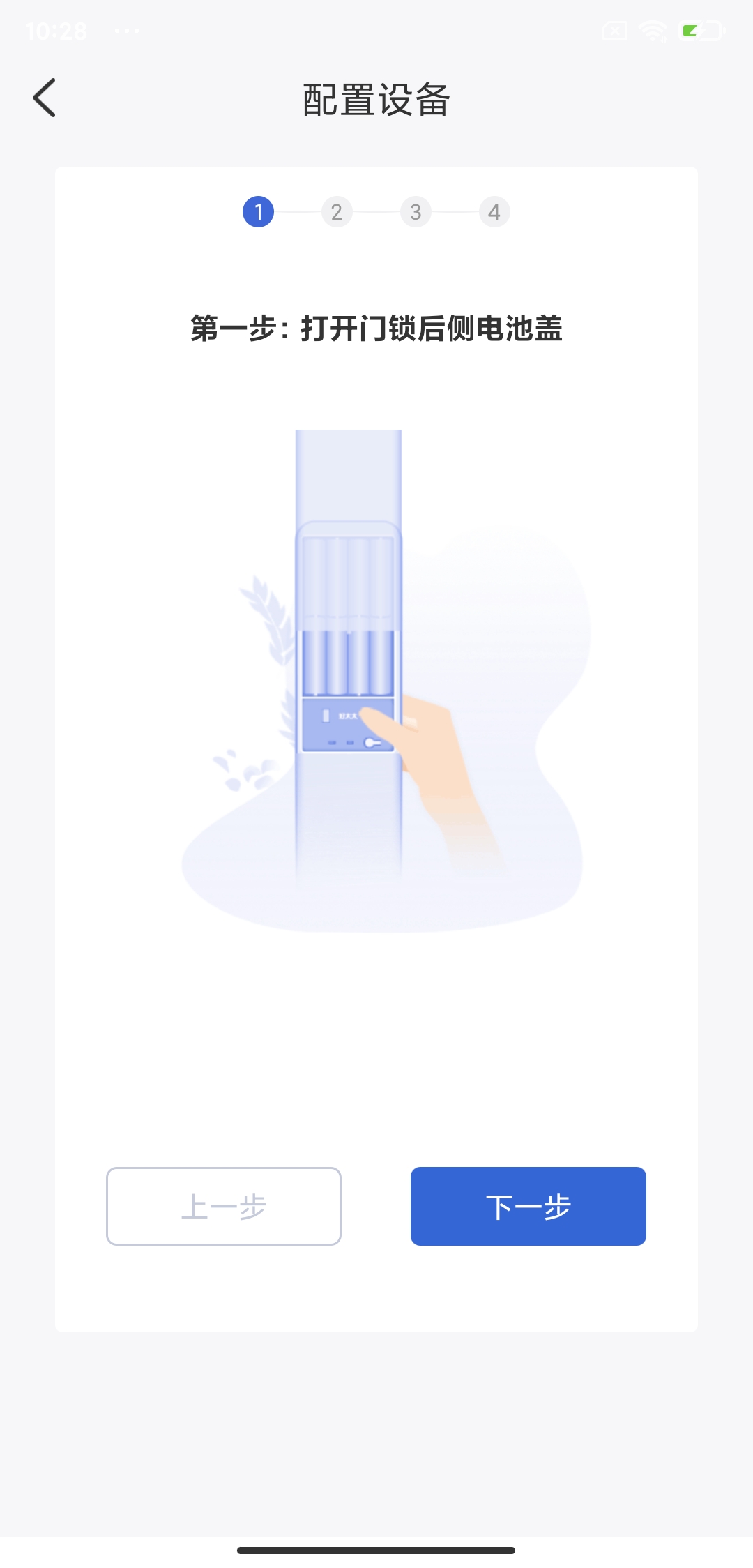Go back using the top-left arrow
This screenshot has width=753, height=1568.
(x=44, y=98)
